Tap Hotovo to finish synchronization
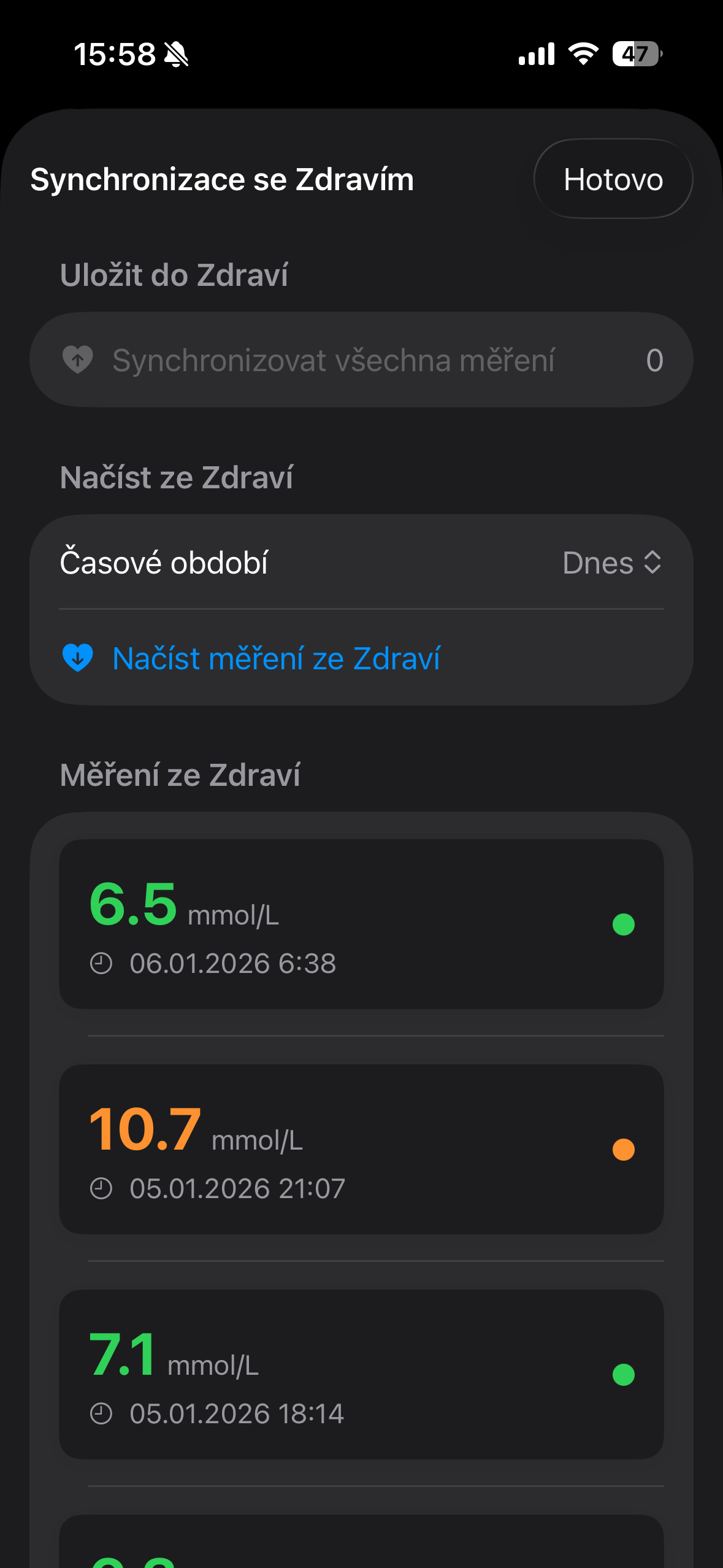Image resolution: width=723 pixels, height=1568 pixels. 613,179
